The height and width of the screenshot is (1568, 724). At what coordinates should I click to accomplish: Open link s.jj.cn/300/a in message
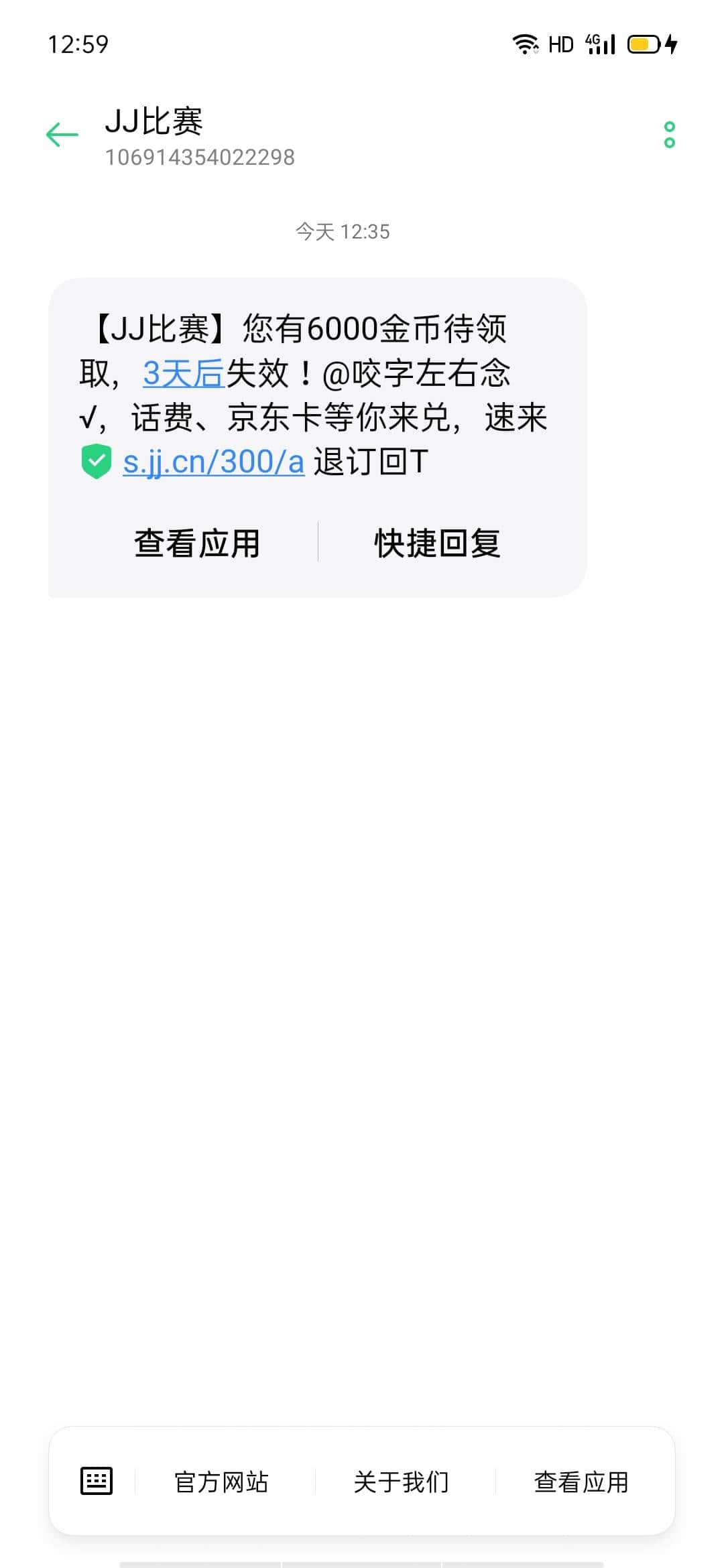(213, 460)
